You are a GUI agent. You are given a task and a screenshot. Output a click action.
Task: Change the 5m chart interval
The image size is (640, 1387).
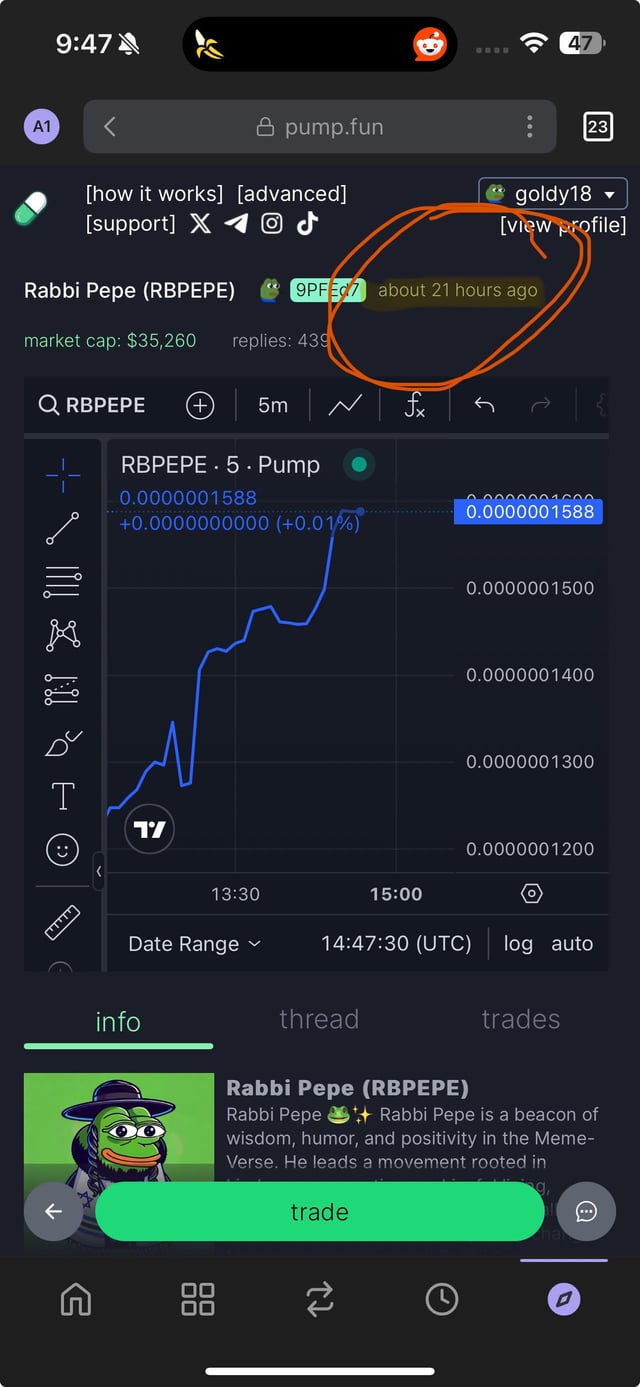pos(272,405)
